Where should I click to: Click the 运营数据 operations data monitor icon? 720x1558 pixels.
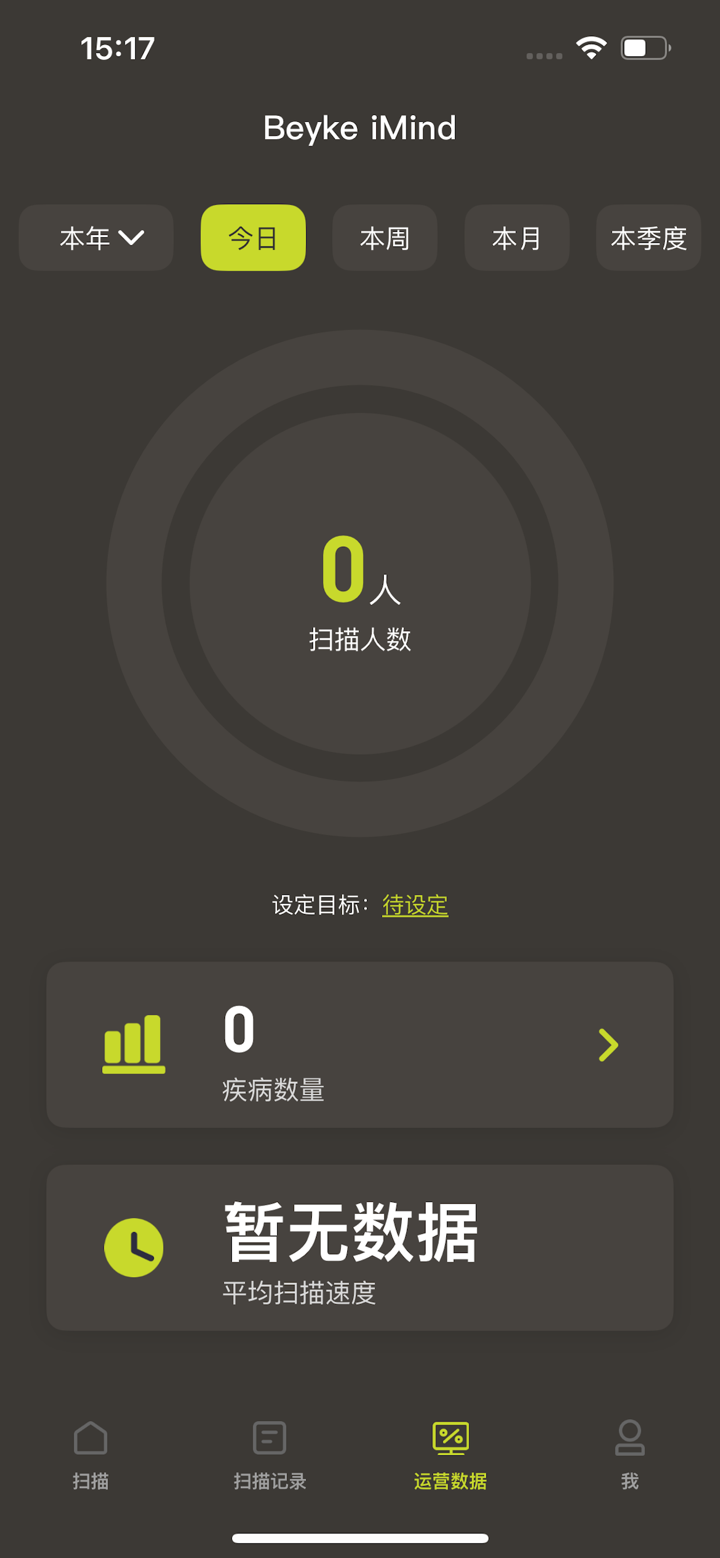pyautogui.click(x=448, y=1437)
